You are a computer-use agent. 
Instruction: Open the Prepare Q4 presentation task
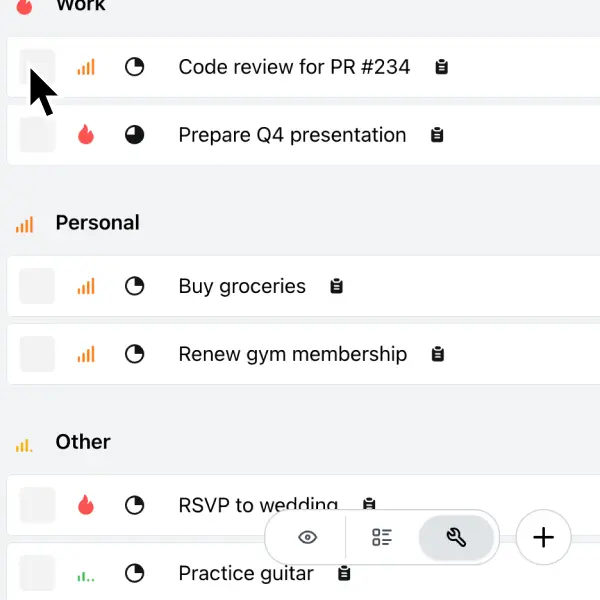click(x=292, y=135)
